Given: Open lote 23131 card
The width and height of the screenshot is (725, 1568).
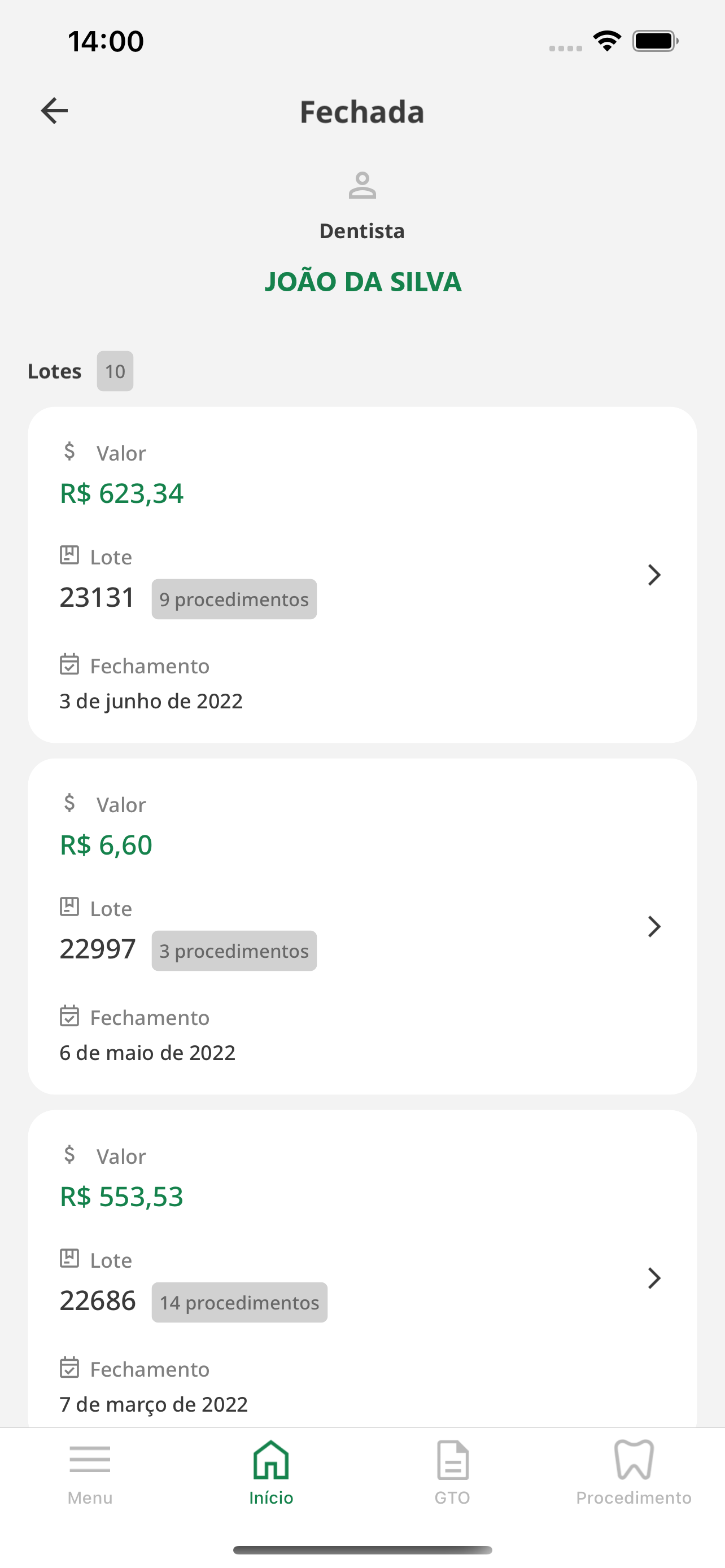Looking at the screenshot, I should (x=362, y=575).
